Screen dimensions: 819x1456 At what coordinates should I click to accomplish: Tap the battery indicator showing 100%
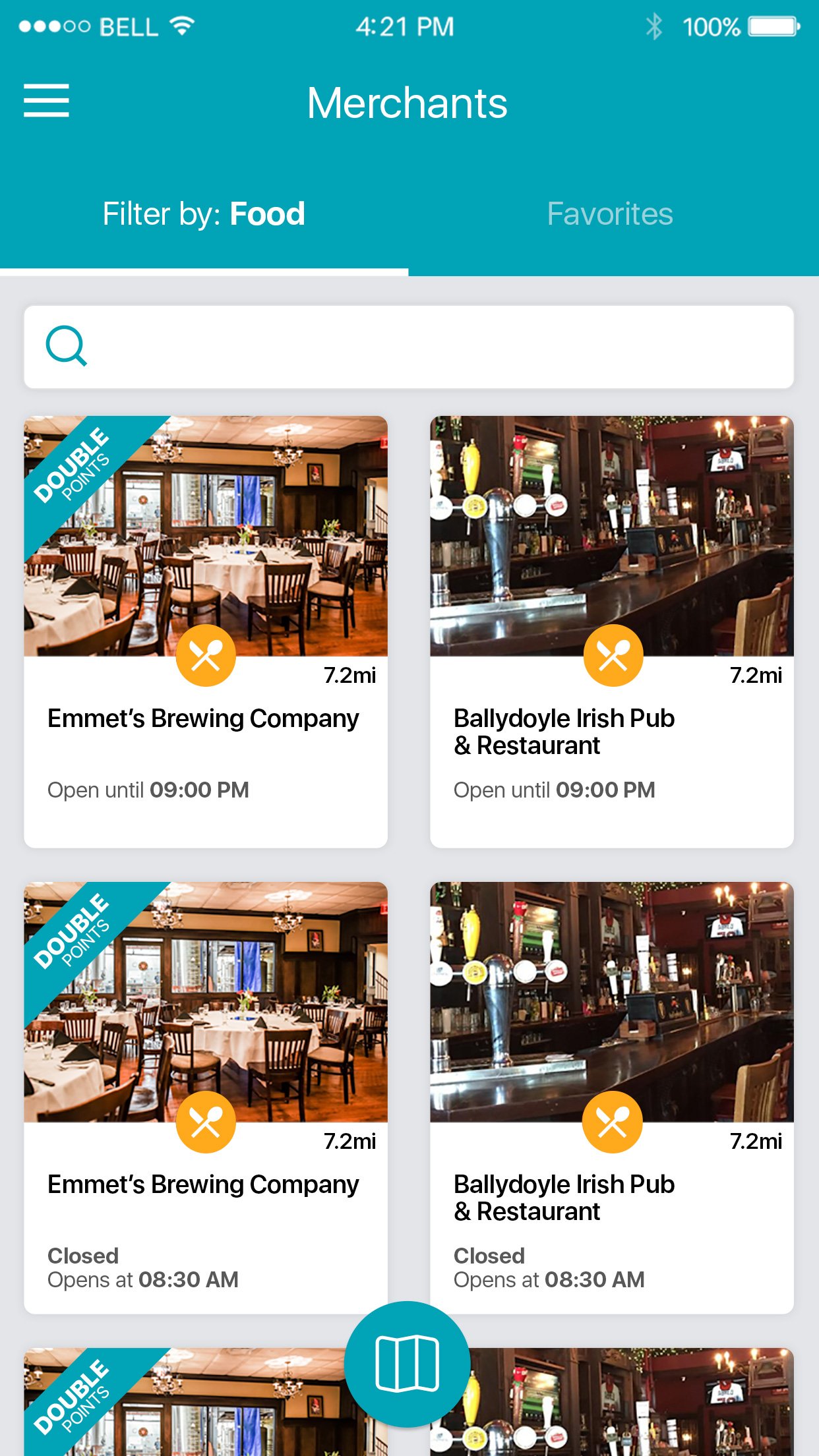pyautogui.click(x=773, y=26)
